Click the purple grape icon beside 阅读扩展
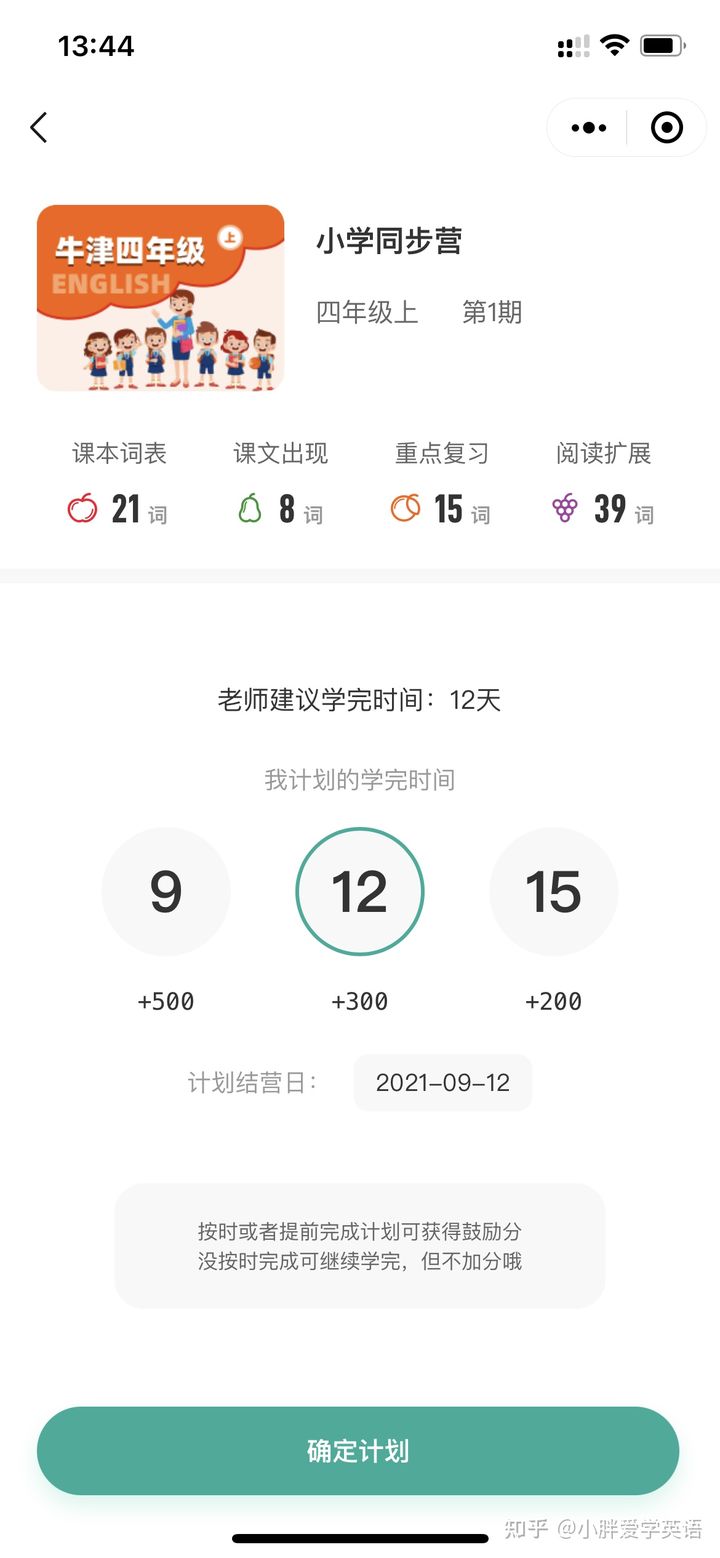The height and width of the screenshot is (1558, 720). point(564,506)
